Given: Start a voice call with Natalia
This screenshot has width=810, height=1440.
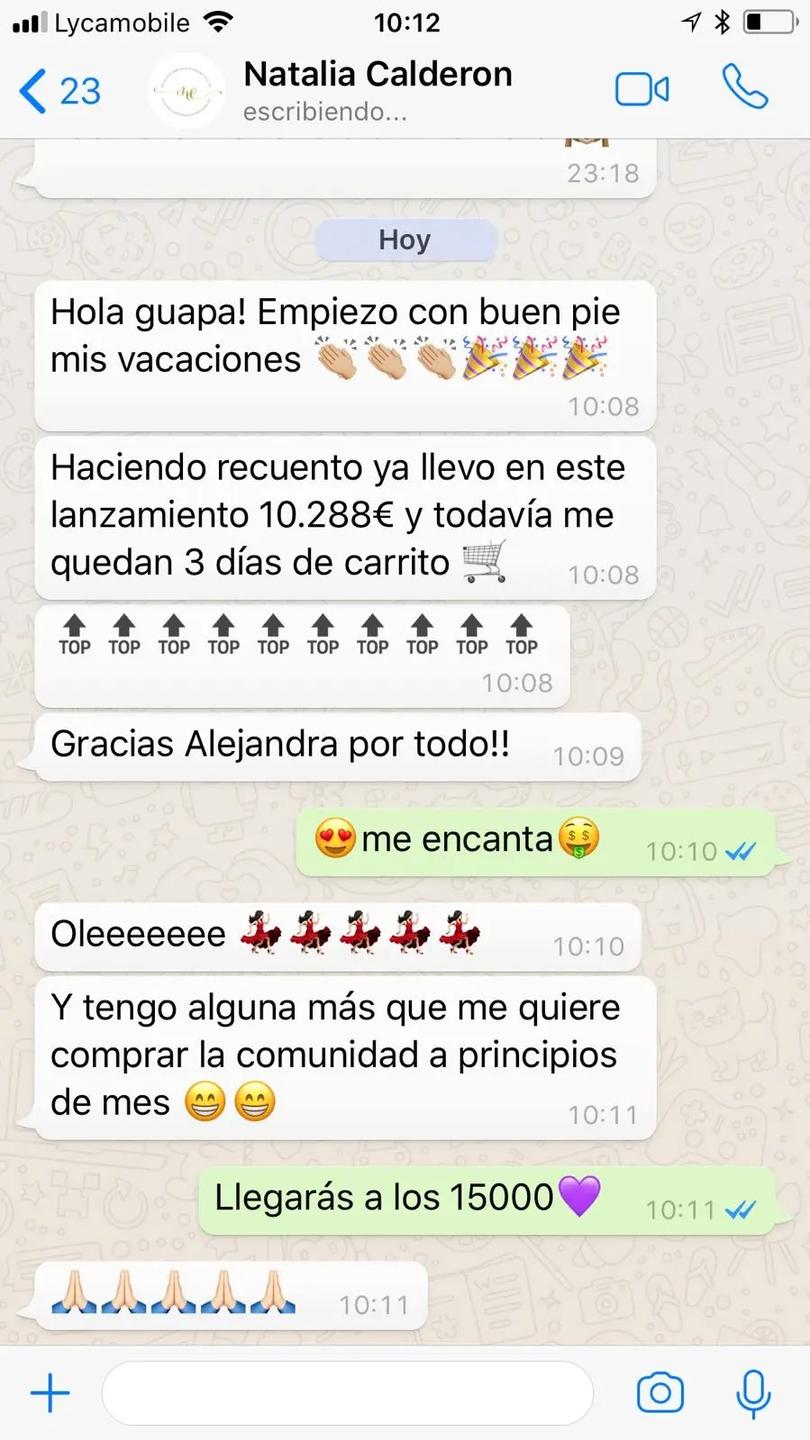Looking at the screenshot, I should coord(745,88).
